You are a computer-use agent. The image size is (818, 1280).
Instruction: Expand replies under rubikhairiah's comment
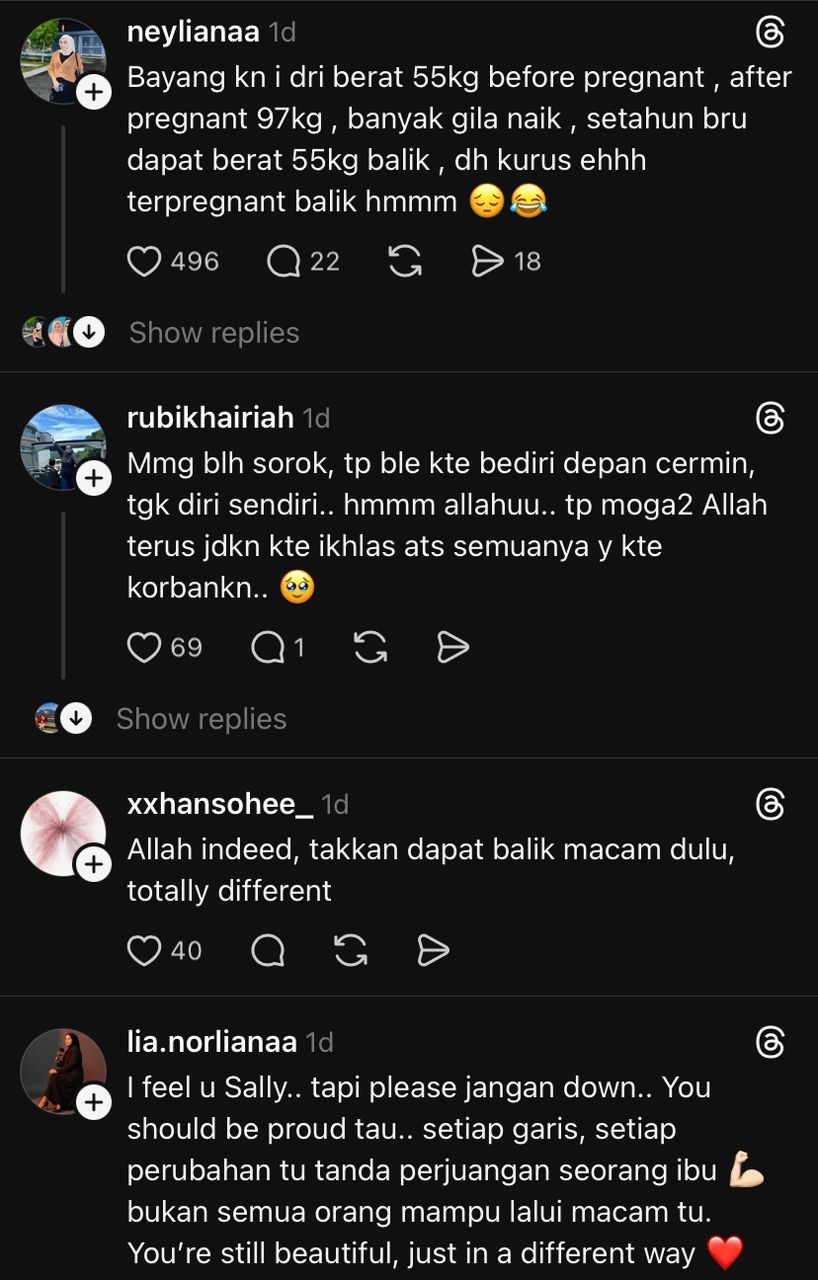pos(201,719)
